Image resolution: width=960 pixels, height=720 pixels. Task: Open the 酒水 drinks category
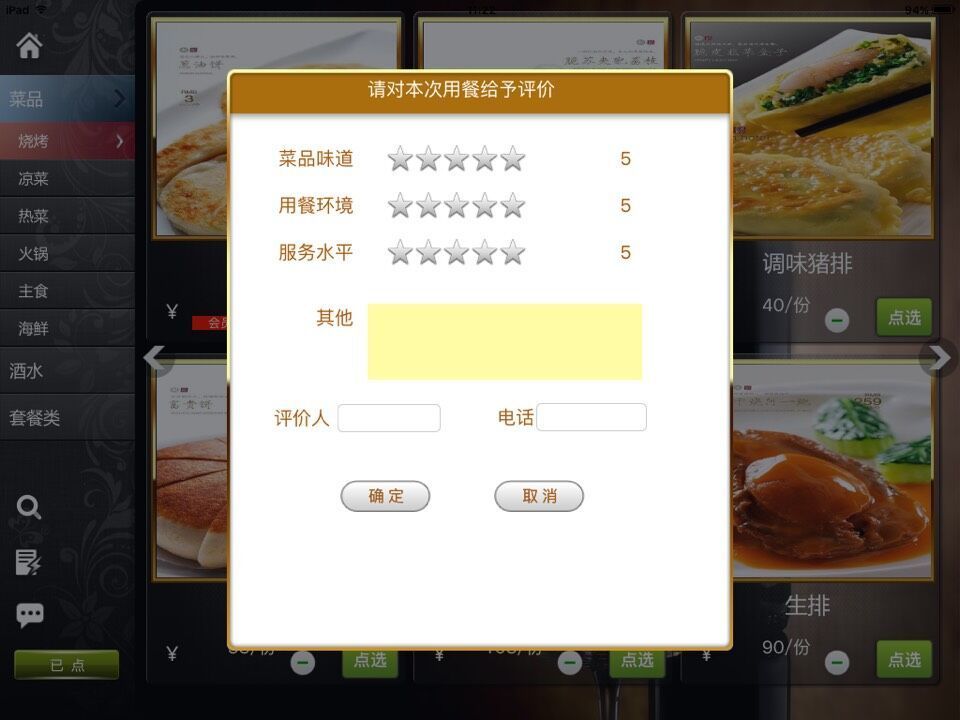coord(66,371)
